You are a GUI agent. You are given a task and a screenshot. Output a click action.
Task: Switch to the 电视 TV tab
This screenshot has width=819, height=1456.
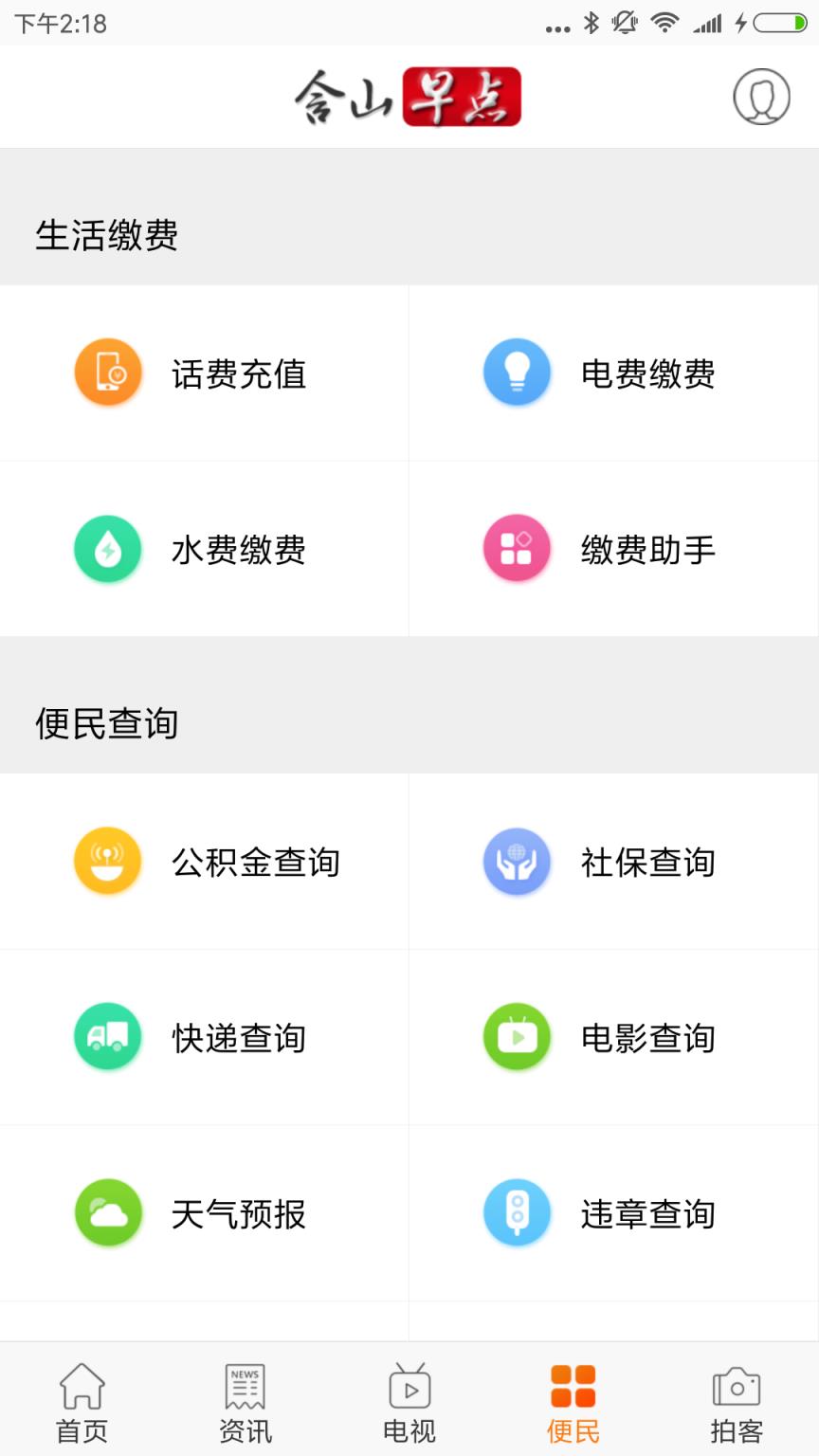pos(409,1403)
